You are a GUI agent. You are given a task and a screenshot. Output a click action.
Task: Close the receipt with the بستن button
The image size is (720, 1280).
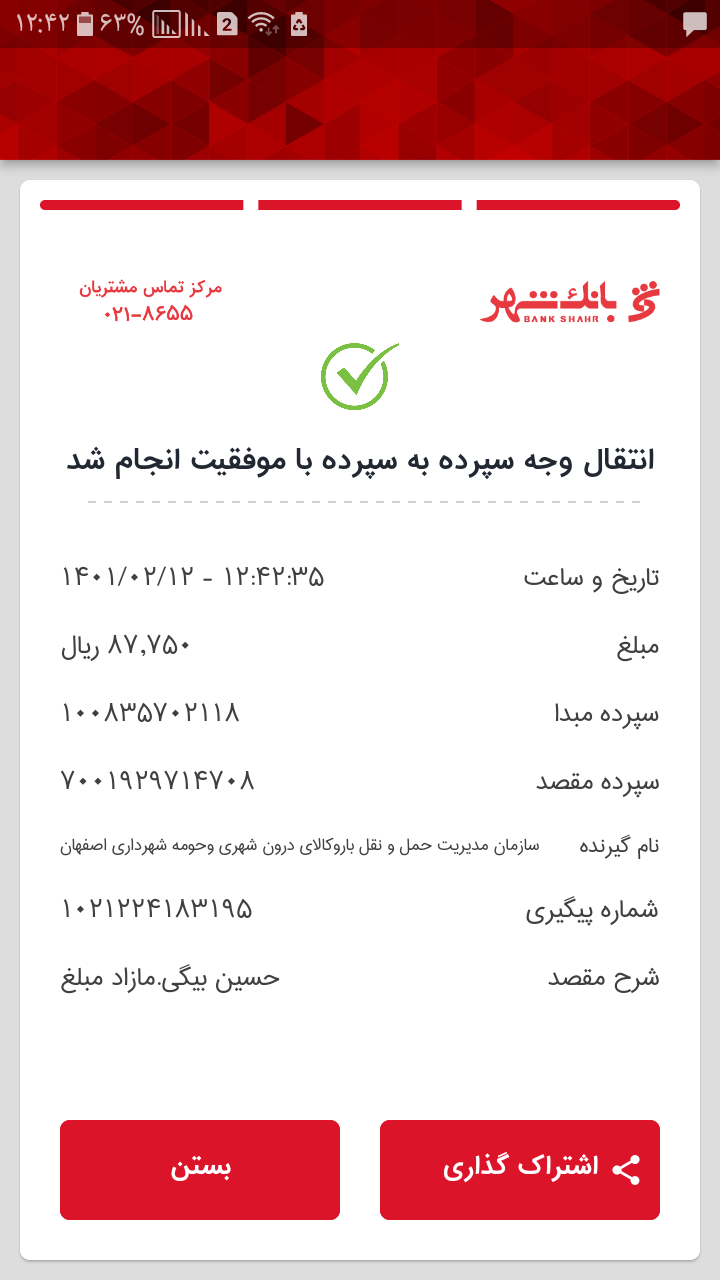click(x=200, y=1170)
